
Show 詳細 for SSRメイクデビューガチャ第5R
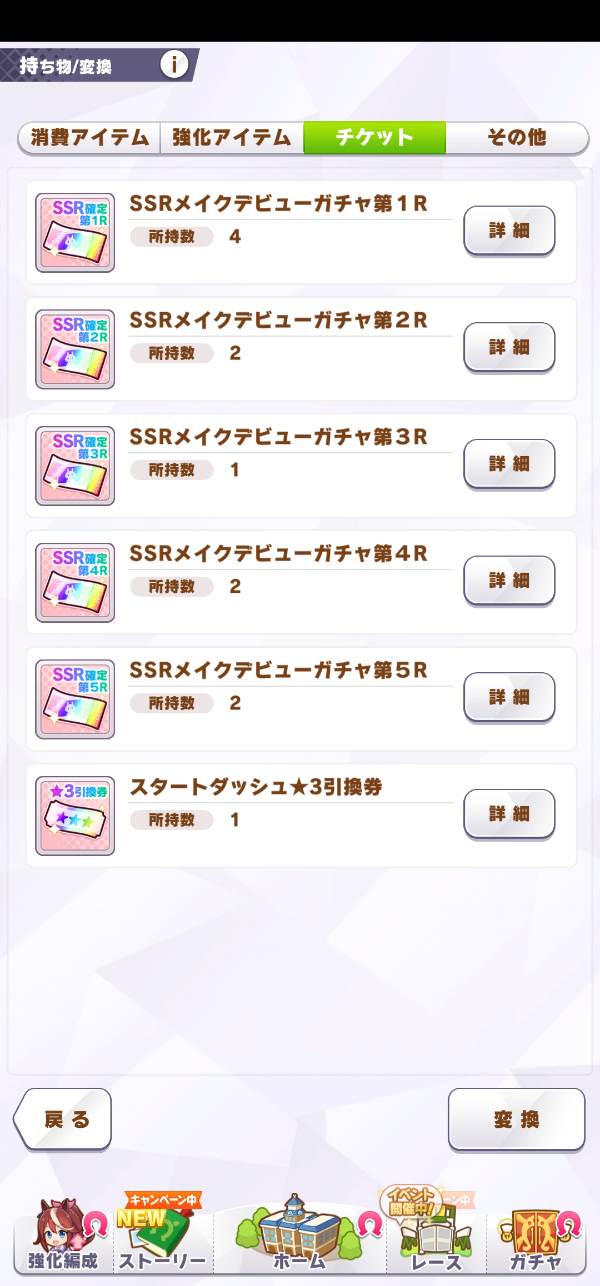coord(509,697)
